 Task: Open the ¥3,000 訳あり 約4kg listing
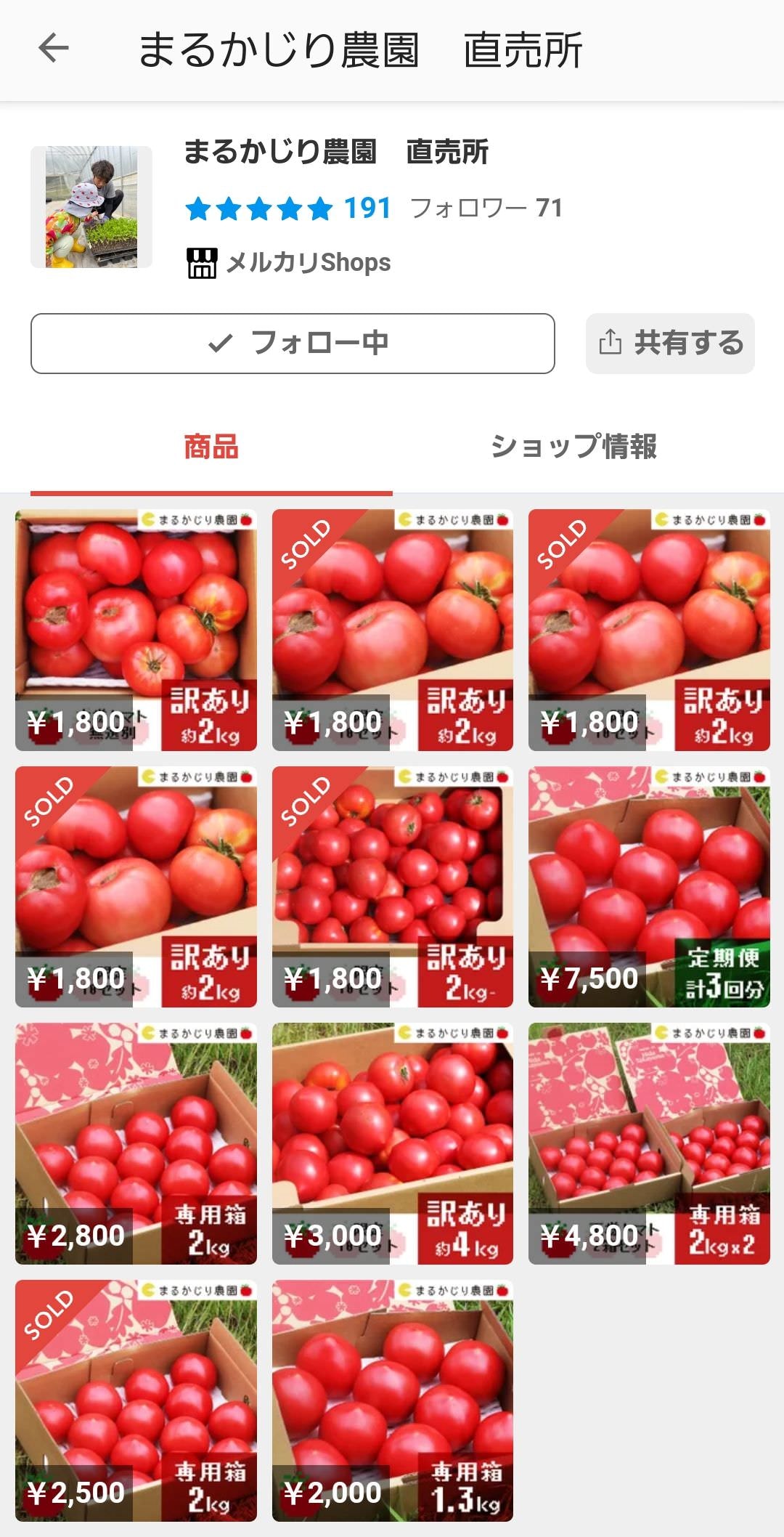tap(392, 1143)
